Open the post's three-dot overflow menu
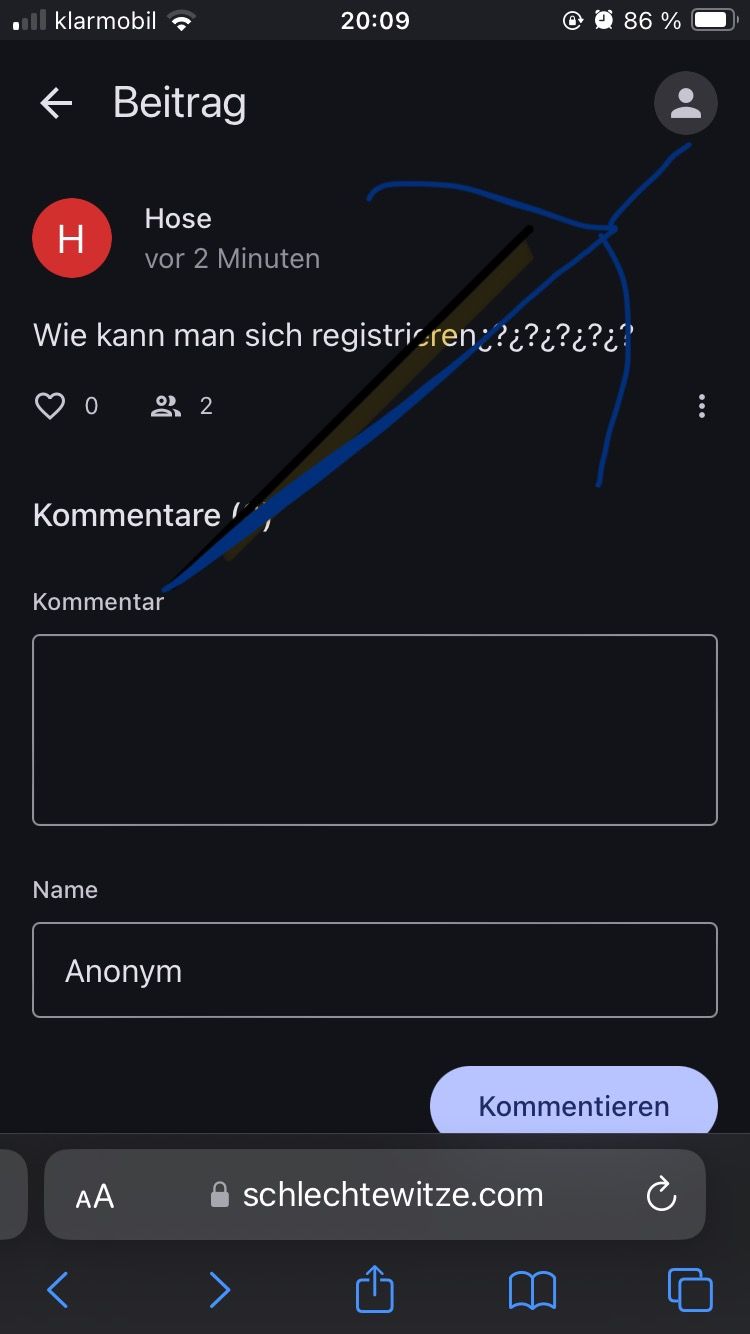The height and width of the screenshot is (1334, 750). tap(701, 405)
